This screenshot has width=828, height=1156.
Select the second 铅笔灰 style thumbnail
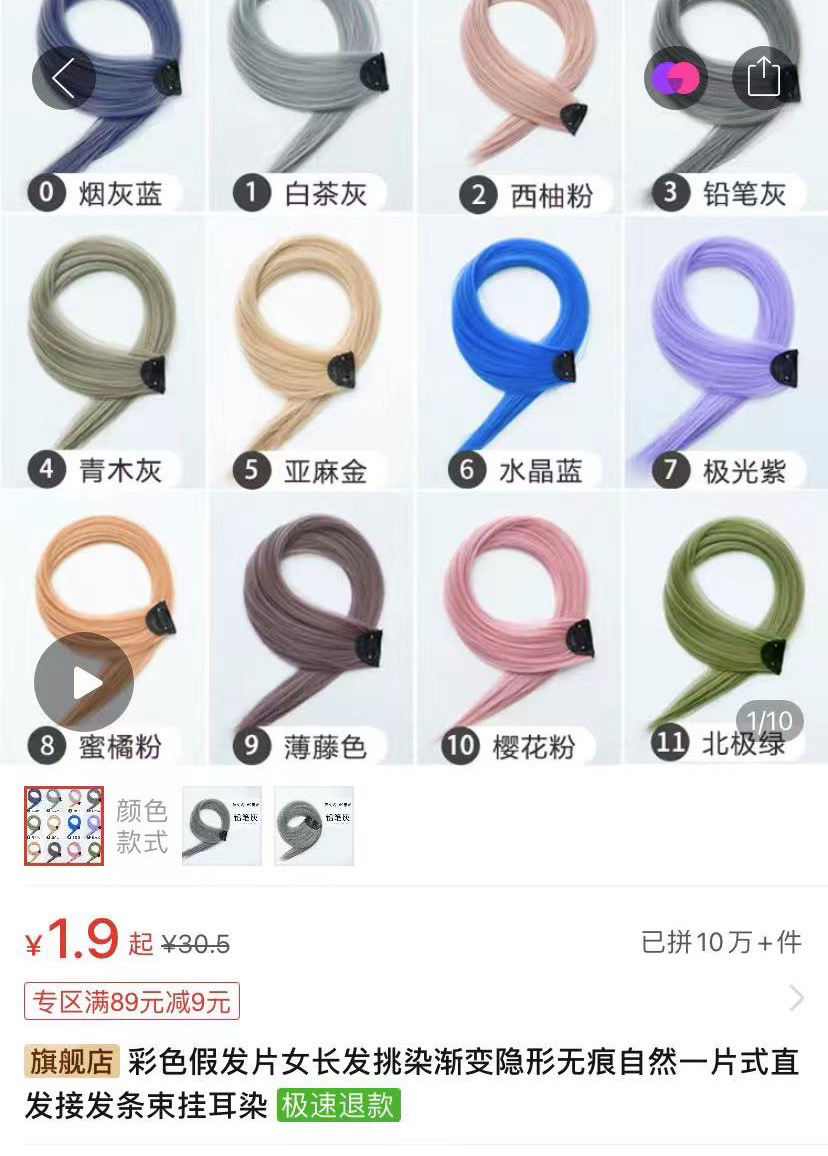coord(222,825)
